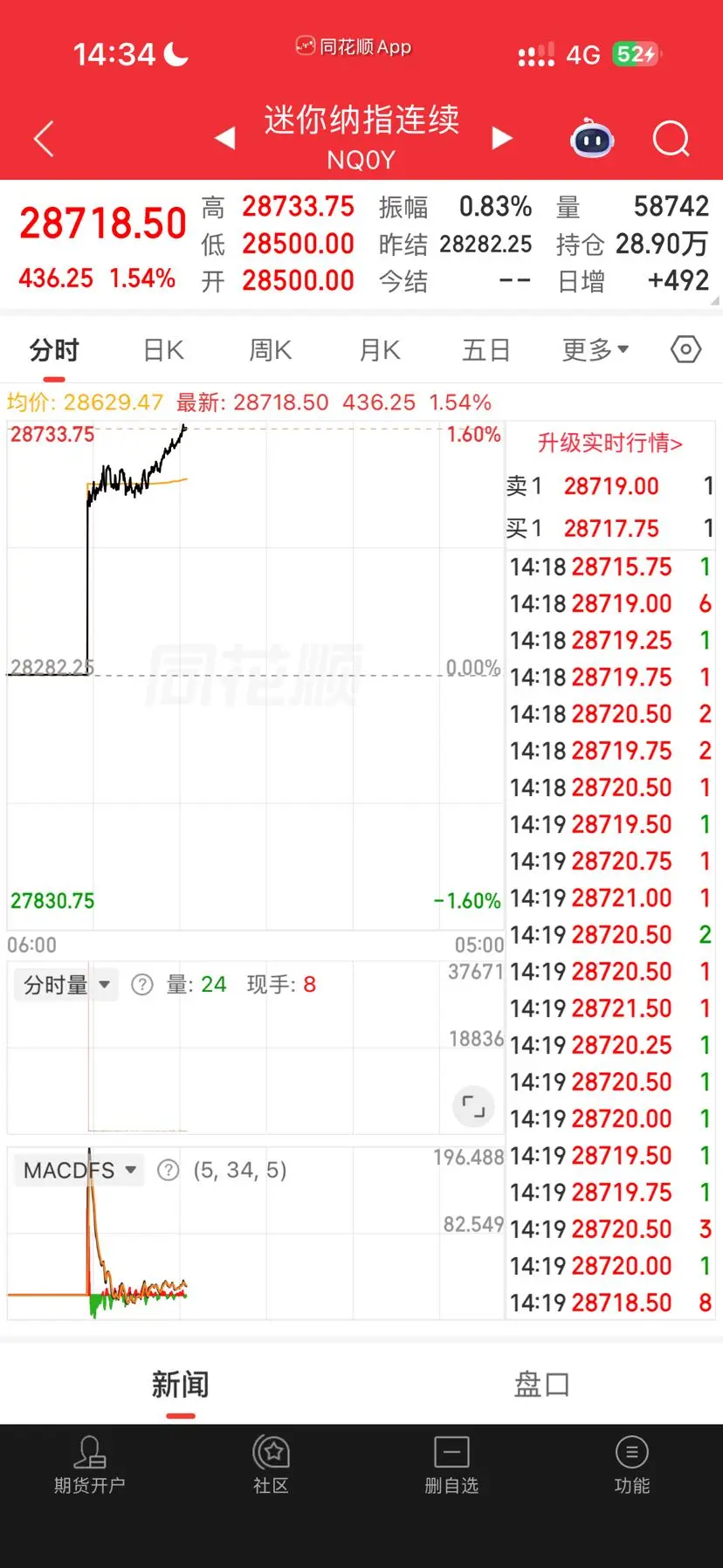Open the MACDFS indicator dropdown
Viewport: 723px width, 1568px height.
coord(79,1170)
